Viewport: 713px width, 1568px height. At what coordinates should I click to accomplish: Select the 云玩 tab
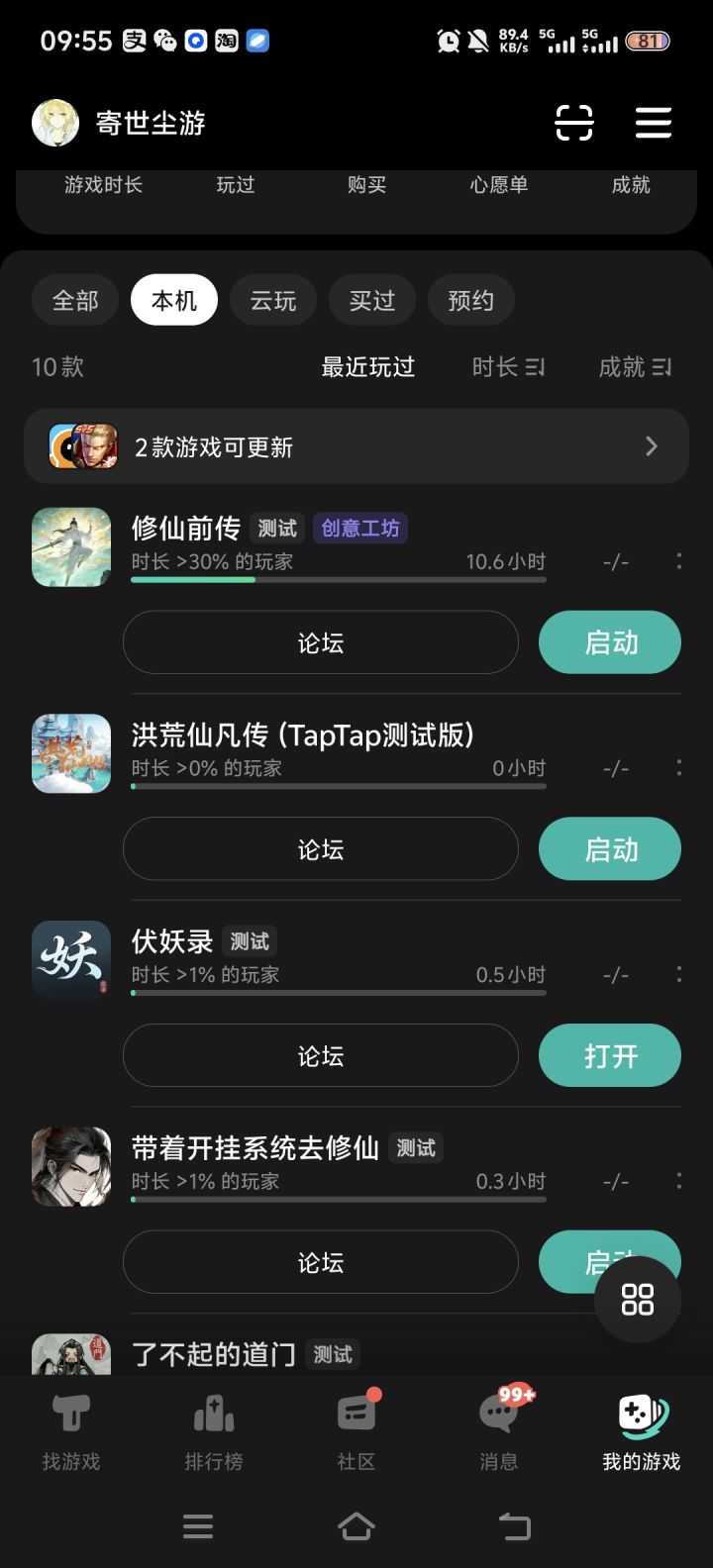tap(273, 300)
